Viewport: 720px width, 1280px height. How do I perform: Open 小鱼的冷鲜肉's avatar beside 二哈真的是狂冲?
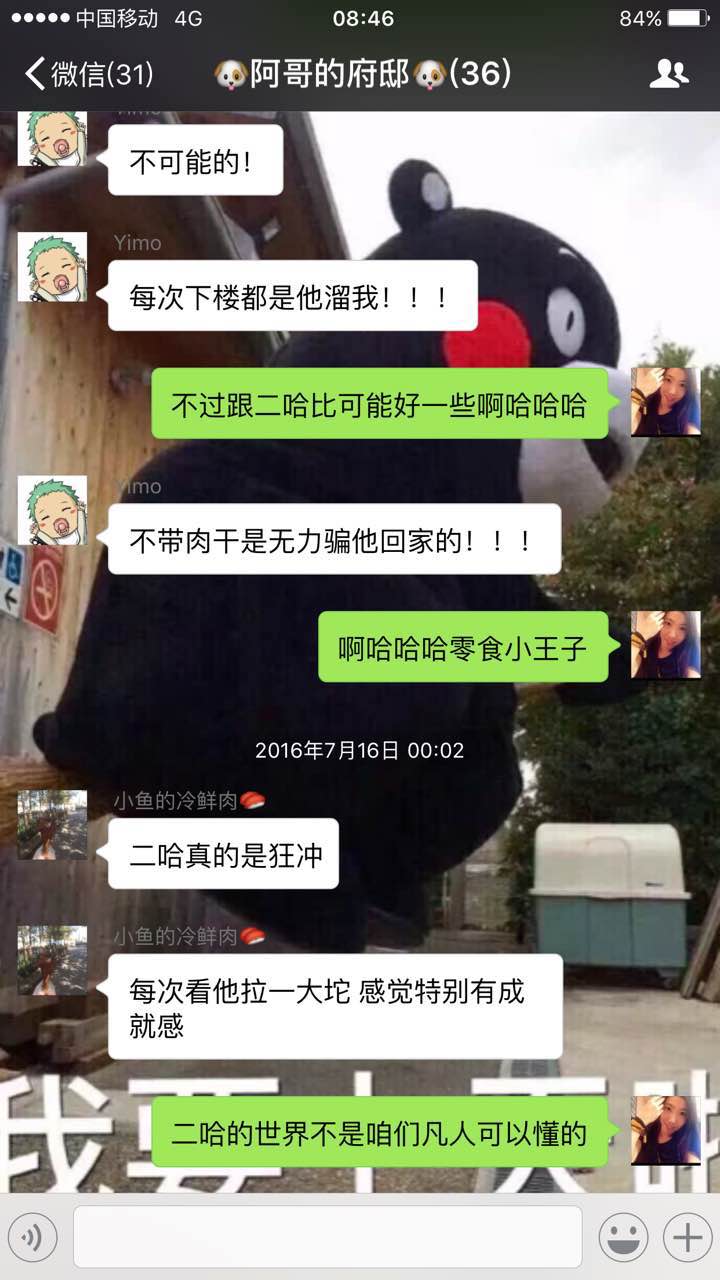click(x=53, y=824)
